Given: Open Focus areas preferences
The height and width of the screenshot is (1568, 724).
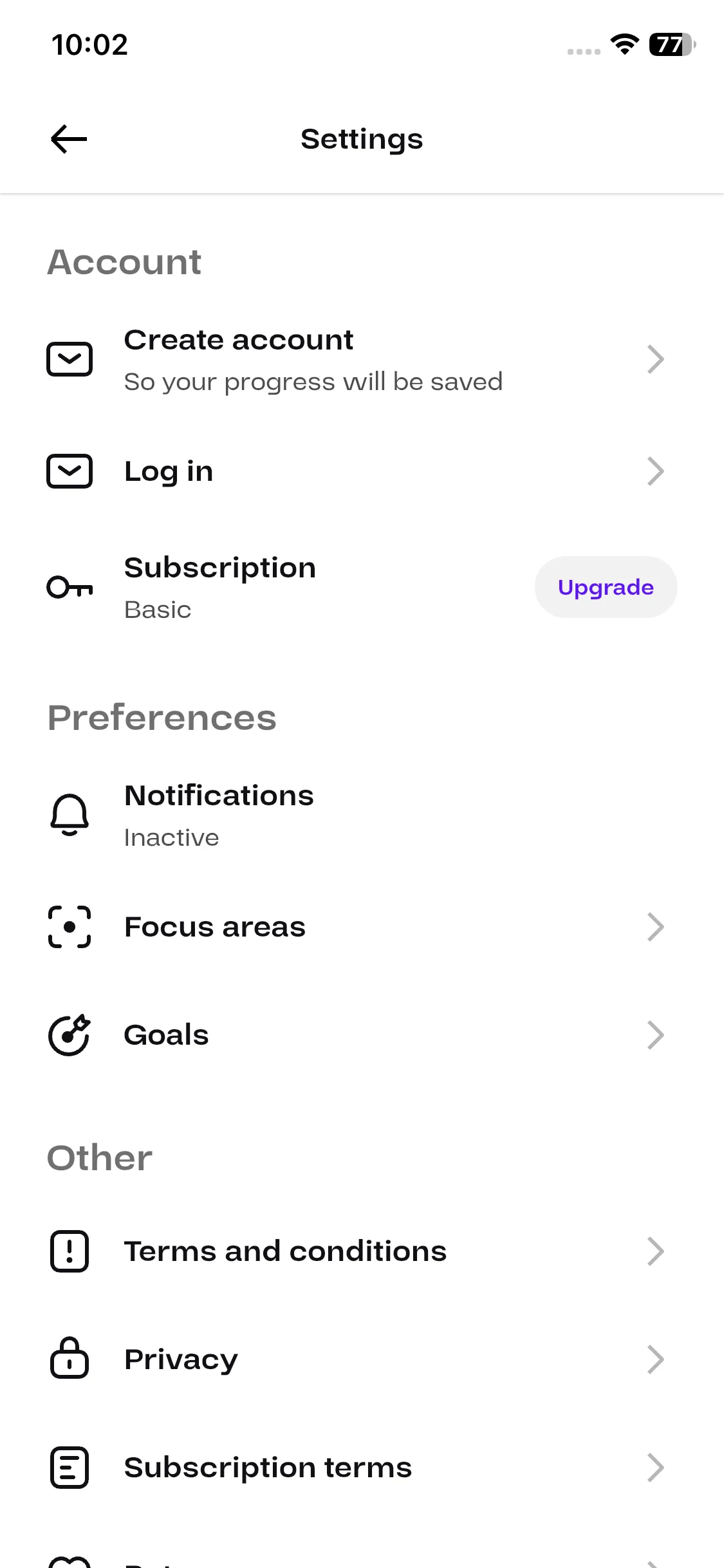Looking at the screenshot, I should tap(360, 927).
